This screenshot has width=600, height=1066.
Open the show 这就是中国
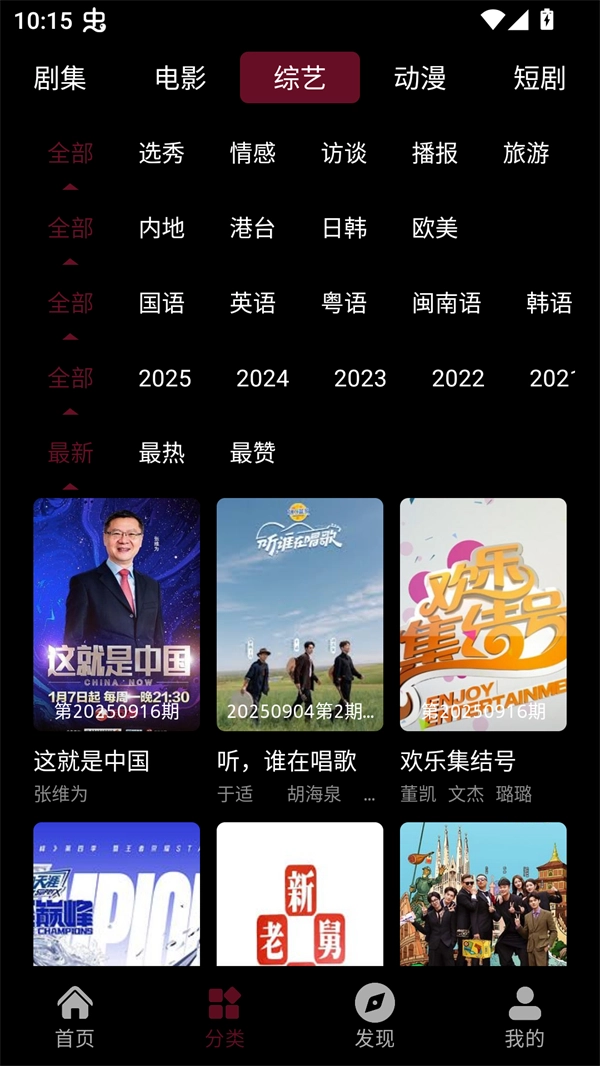[116, 615]
